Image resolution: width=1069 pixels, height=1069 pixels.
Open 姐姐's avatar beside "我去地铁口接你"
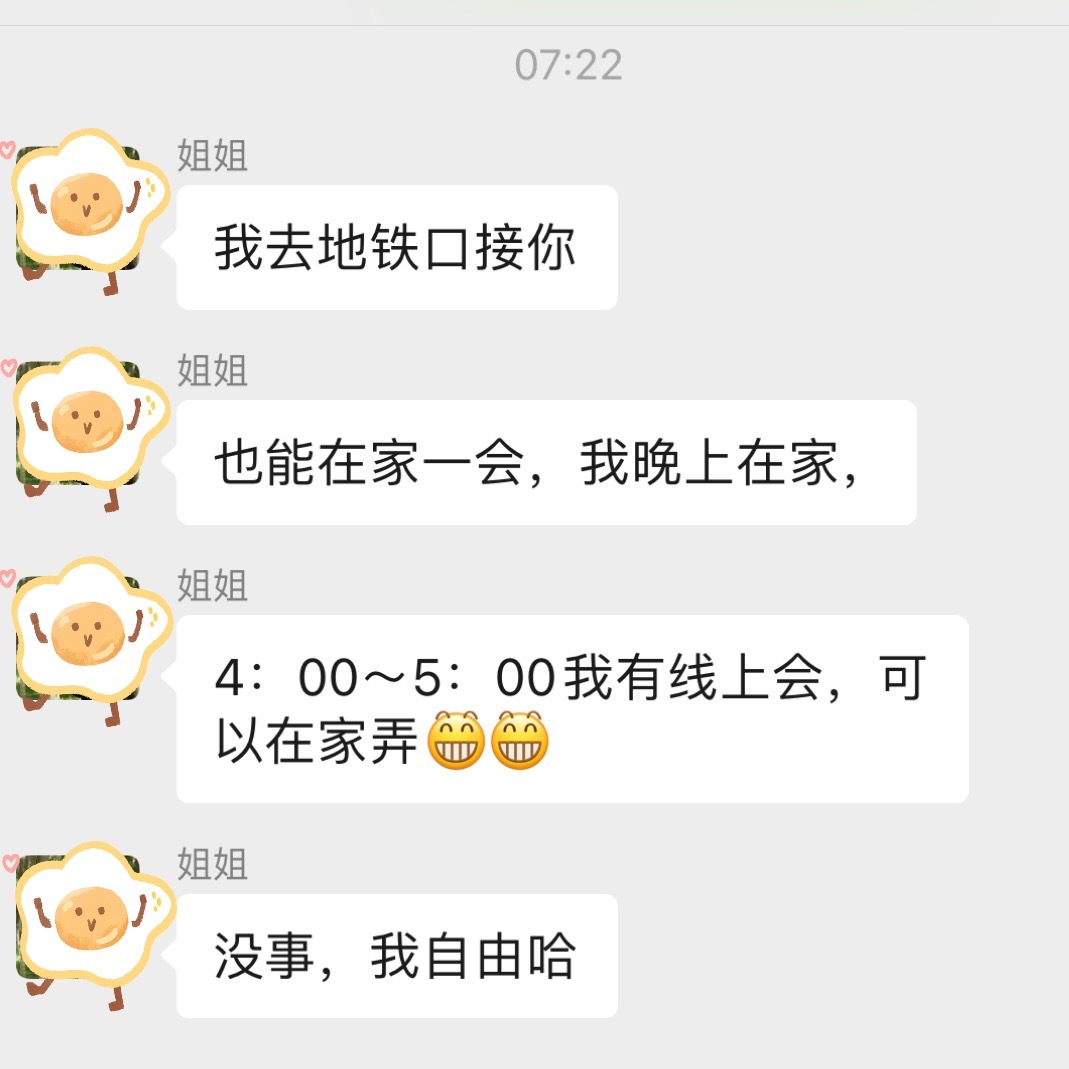(x=85, y=205)
